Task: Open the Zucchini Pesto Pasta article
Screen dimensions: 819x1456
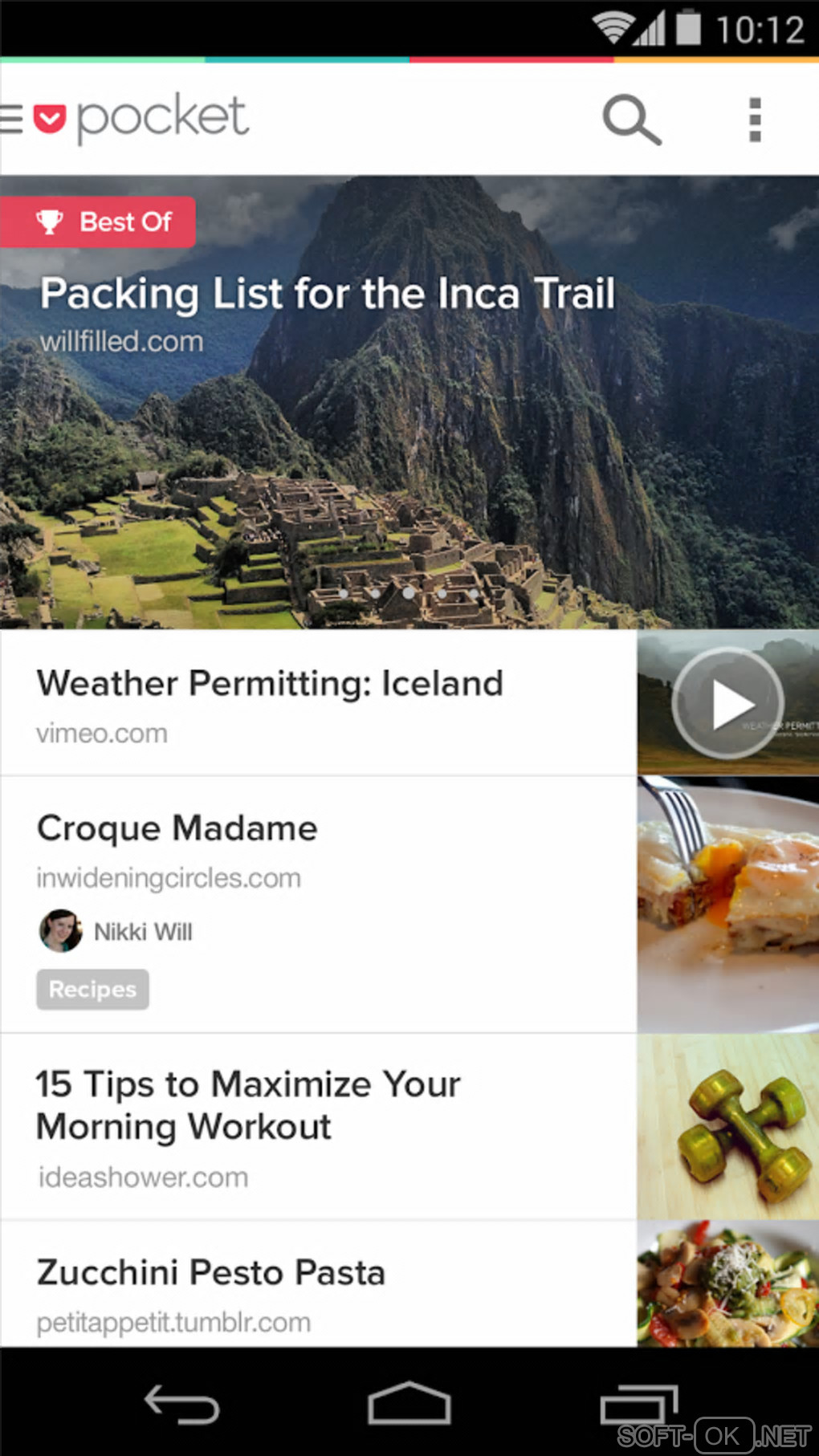Action: pyautogui.click(x=211, y=1273)
